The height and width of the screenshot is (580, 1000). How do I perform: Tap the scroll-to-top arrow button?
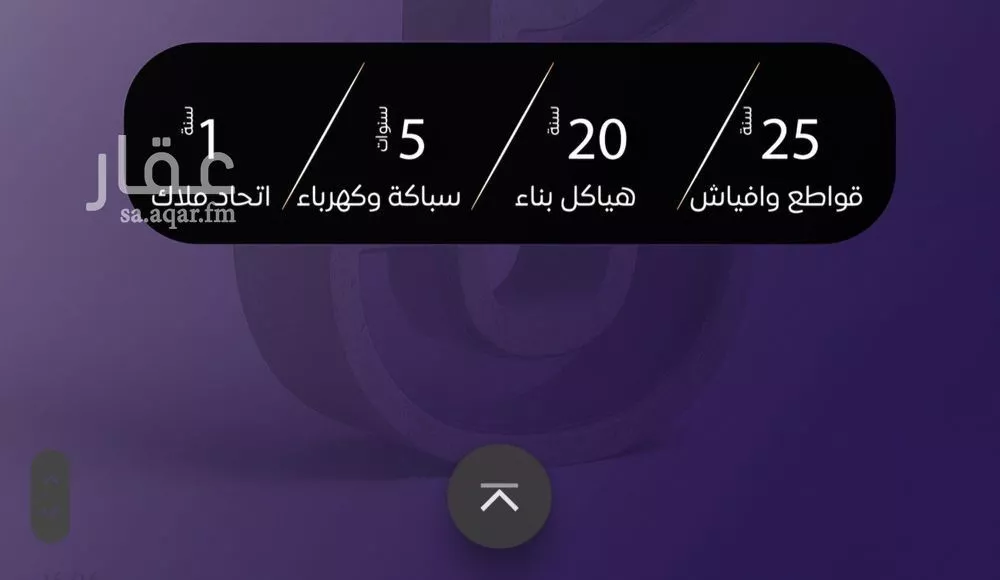click(x=499, y=497)
